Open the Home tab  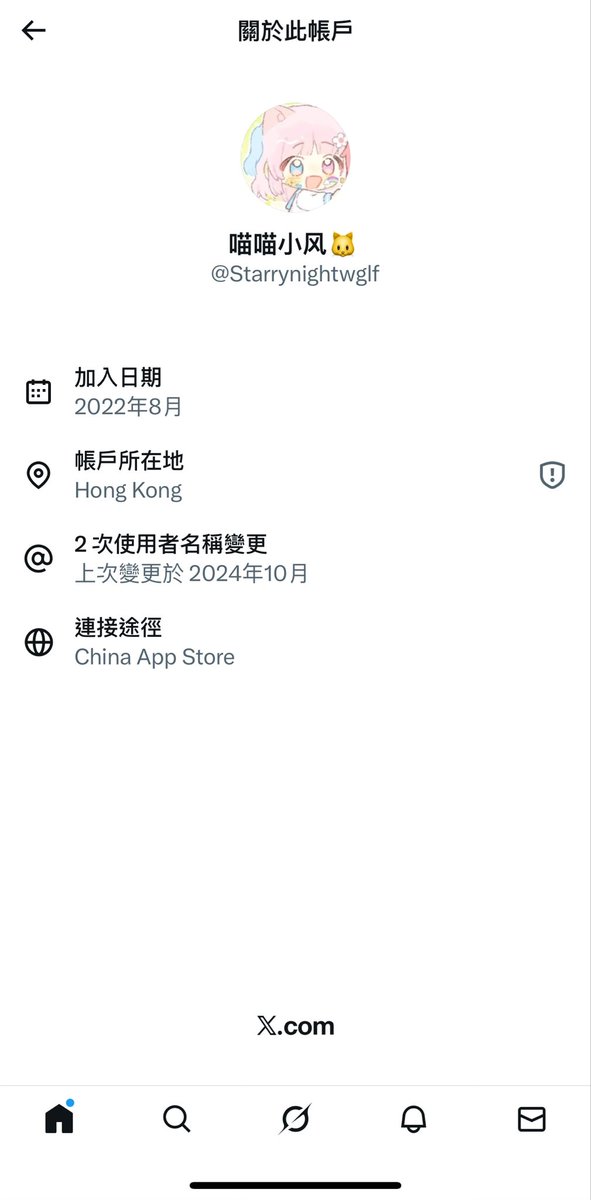(60, 1118)
